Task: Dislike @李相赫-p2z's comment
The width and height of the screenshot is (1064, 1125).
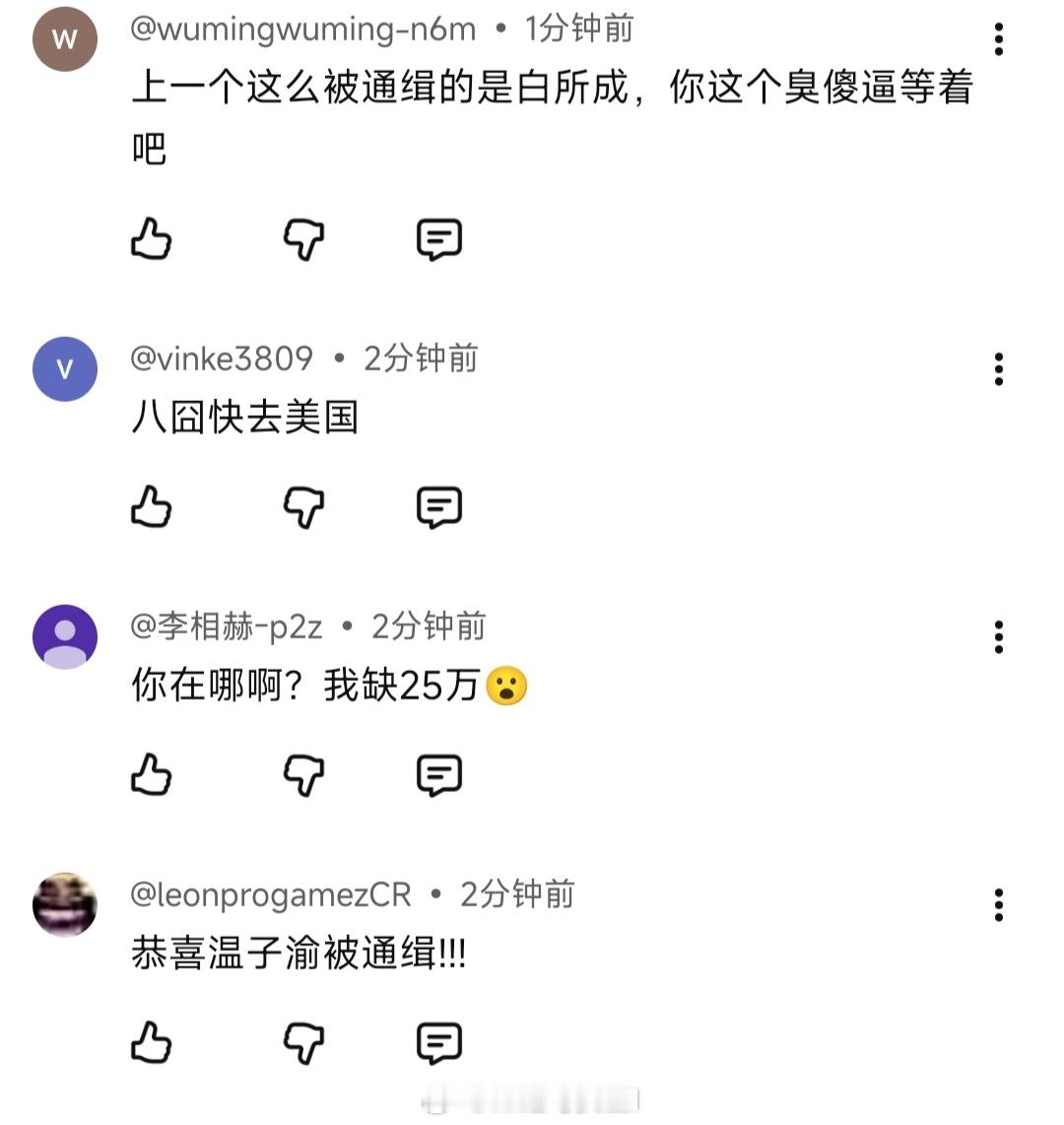Action: pyautogui.click(x=303, y=774)
